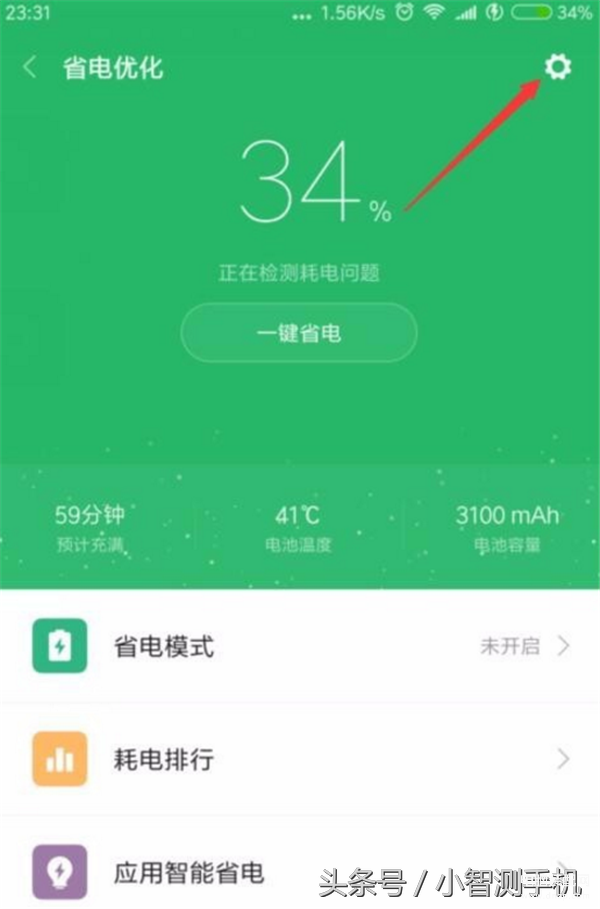The height and width of the screenshot is (909, 600).
Task: Open 省电模式 settings row
Action: (x=300, y=646)
